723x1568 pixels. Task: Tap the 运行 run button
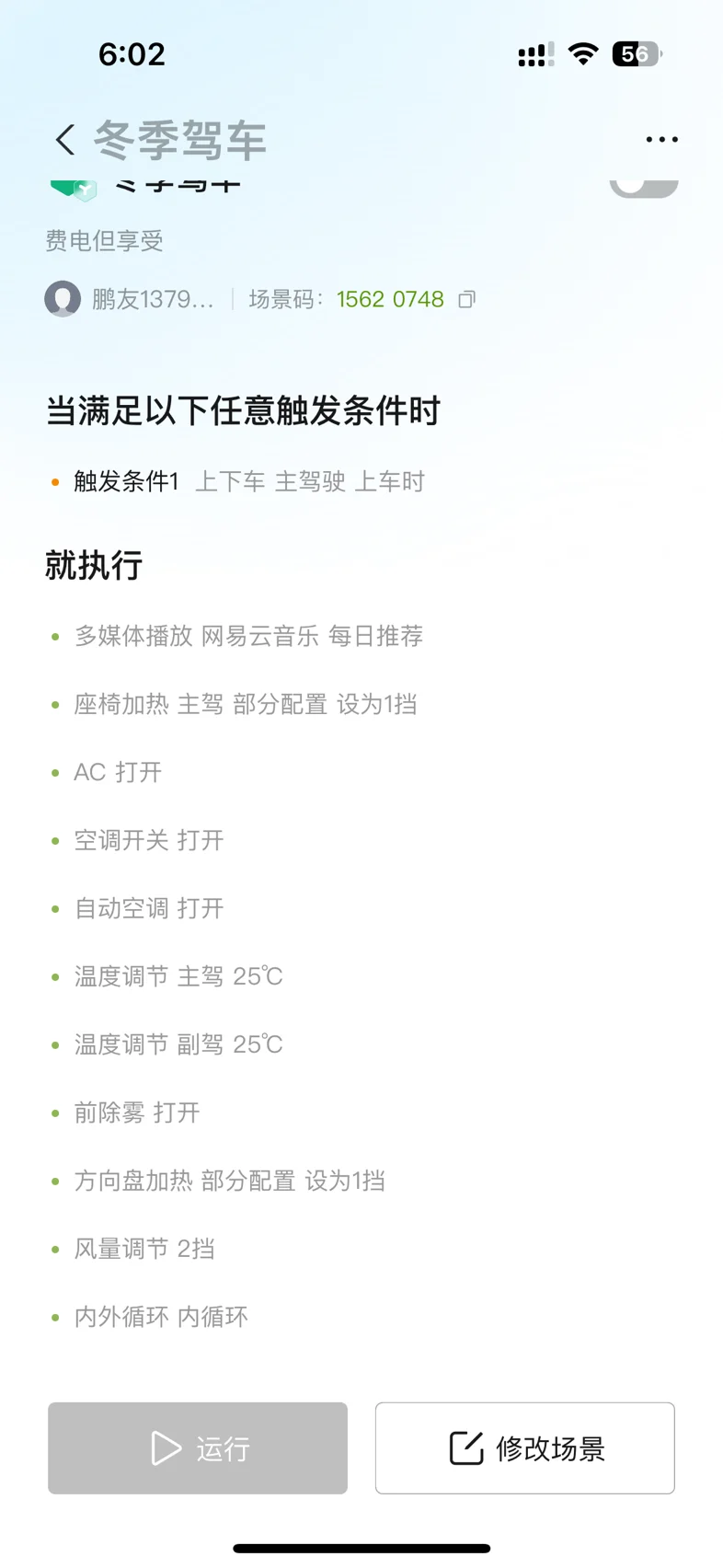[x=198, y=1447]
